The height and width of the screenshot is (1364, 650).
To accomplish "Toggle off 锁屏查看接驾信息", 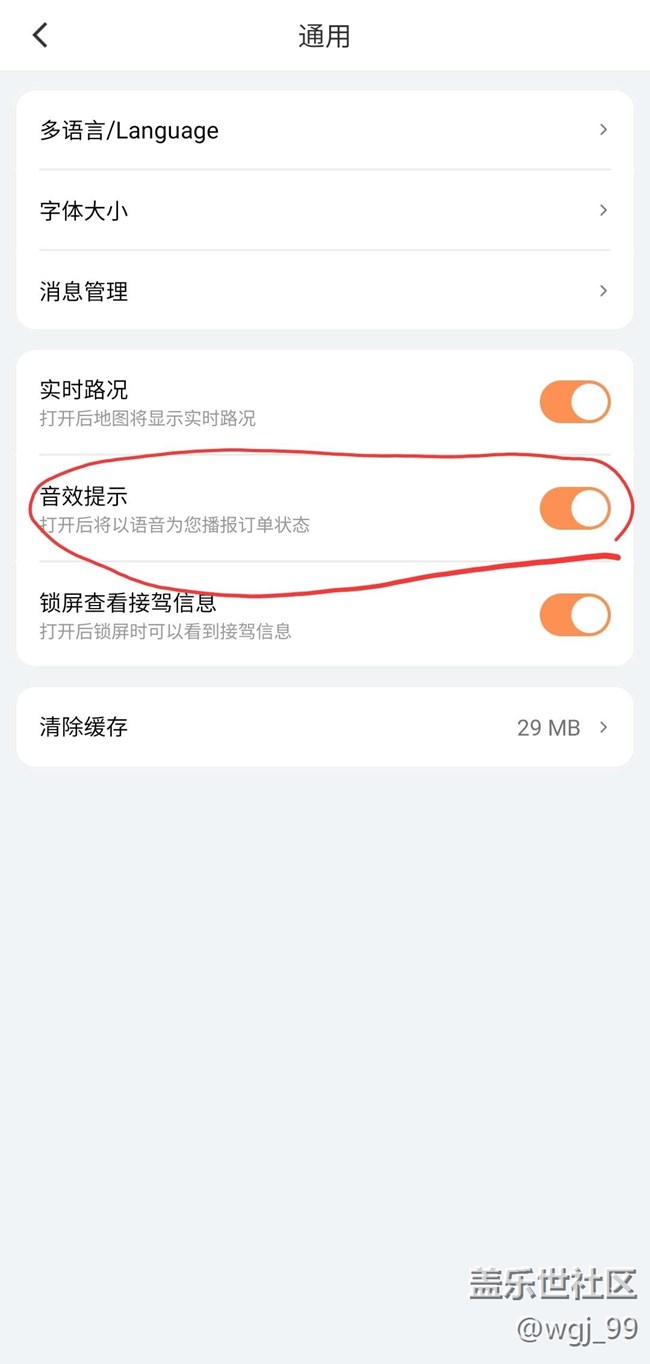I will click(575, 615).
